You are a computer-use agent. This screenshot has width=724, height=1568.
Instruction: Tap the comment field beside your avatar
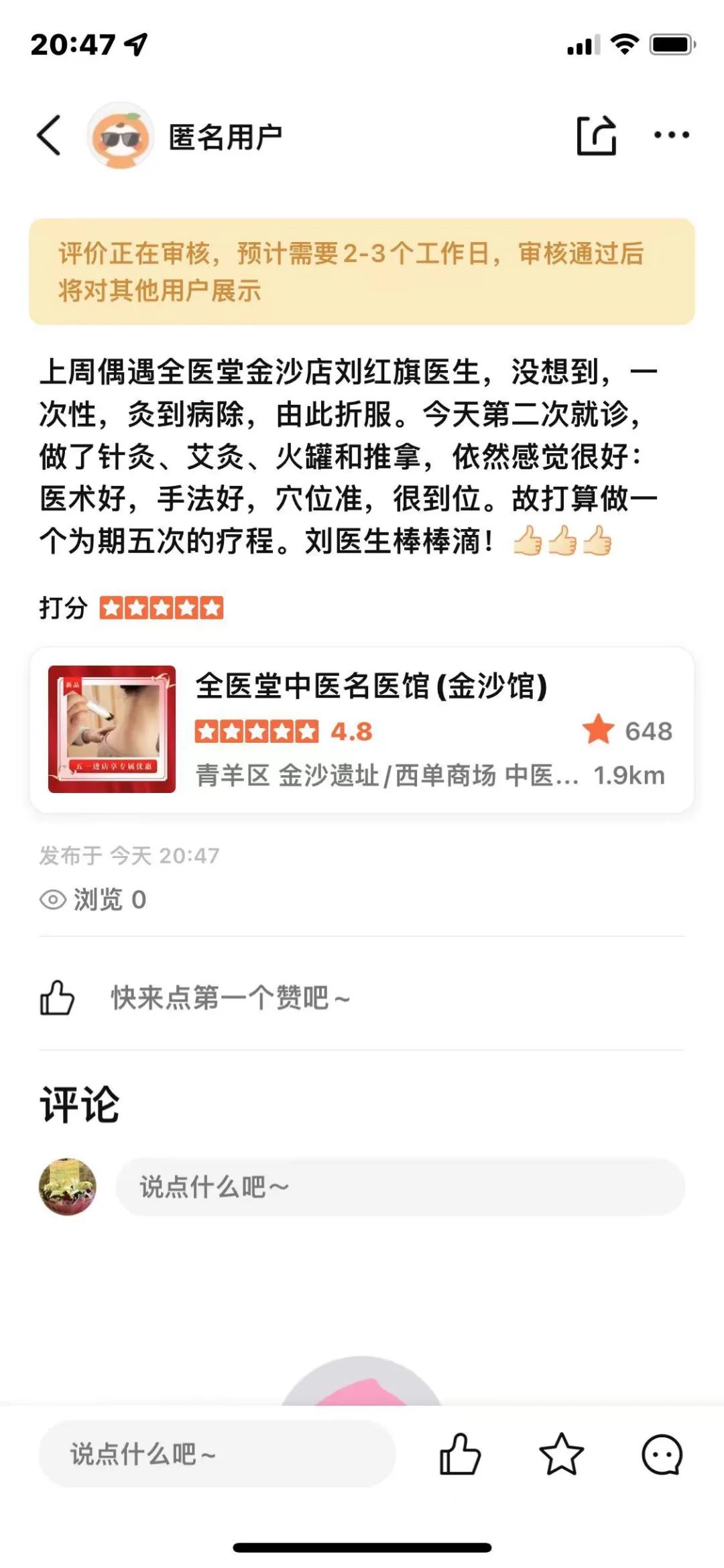pos(400,1187)
